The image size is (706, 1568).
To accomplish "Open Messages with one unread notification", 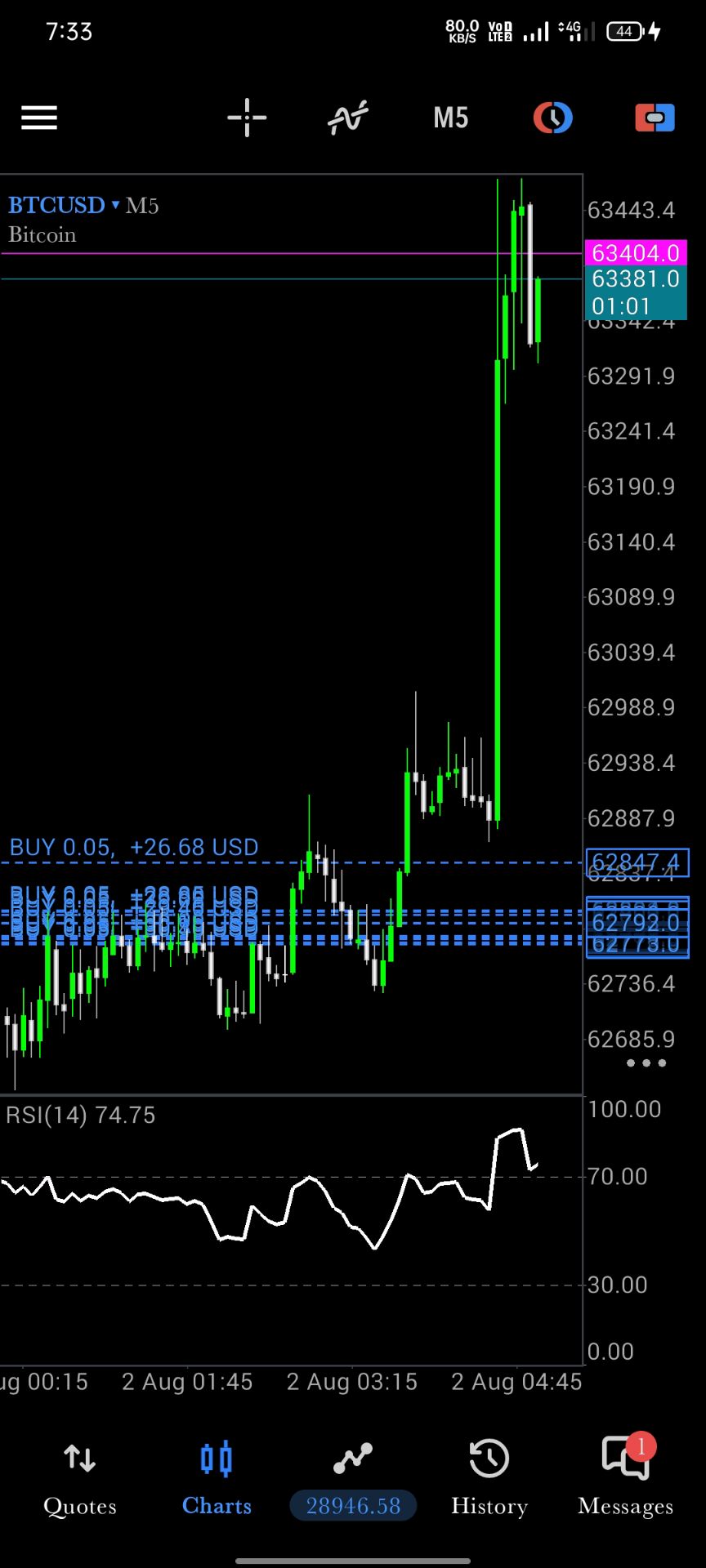I will [626, 1479].
